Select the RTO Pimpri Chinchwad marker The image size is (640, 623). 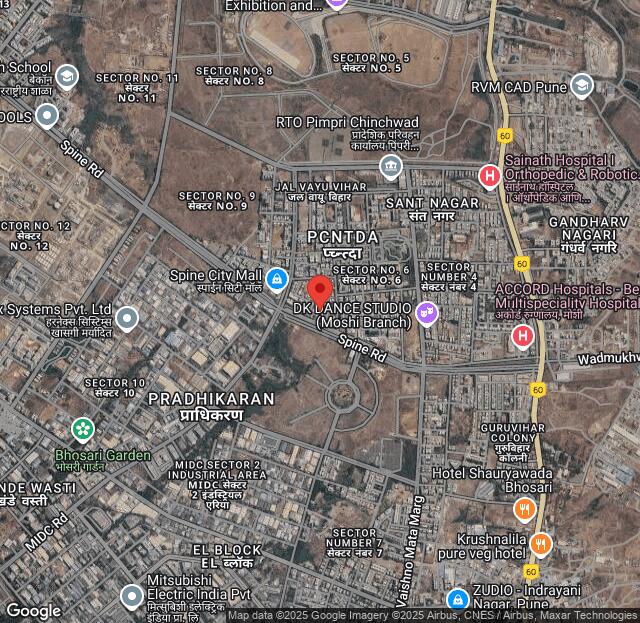click(x=391, y=166)
